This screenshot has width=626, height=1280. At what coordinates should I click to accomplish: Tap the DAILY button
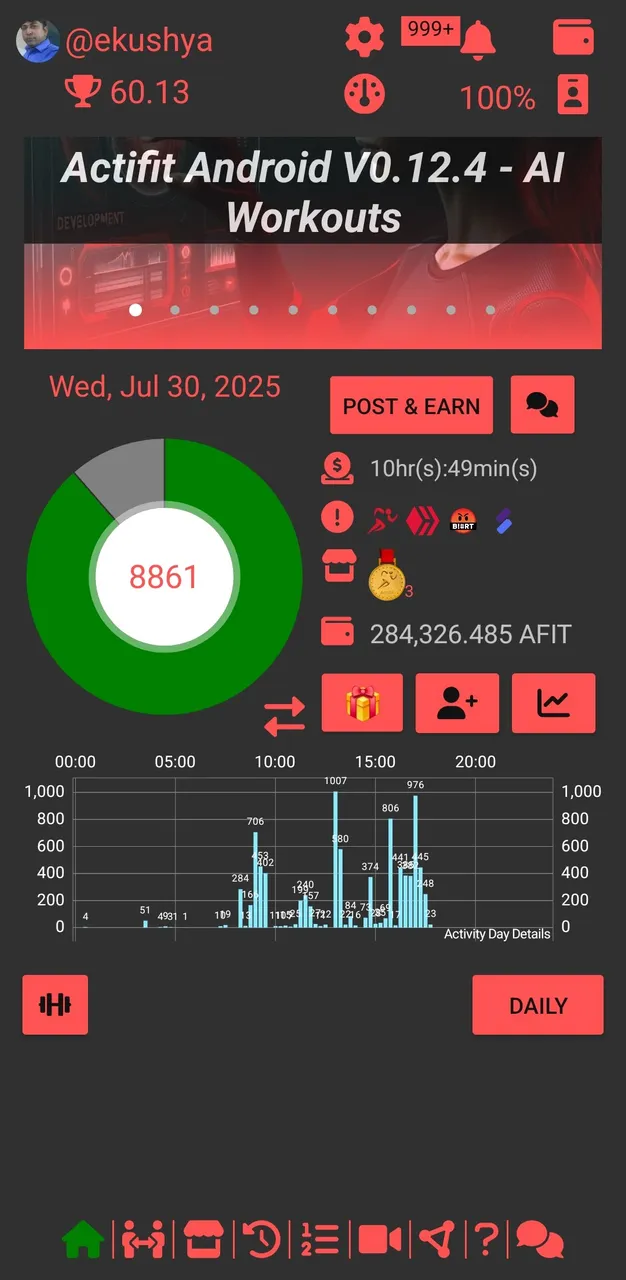(x=538, y=1005)
